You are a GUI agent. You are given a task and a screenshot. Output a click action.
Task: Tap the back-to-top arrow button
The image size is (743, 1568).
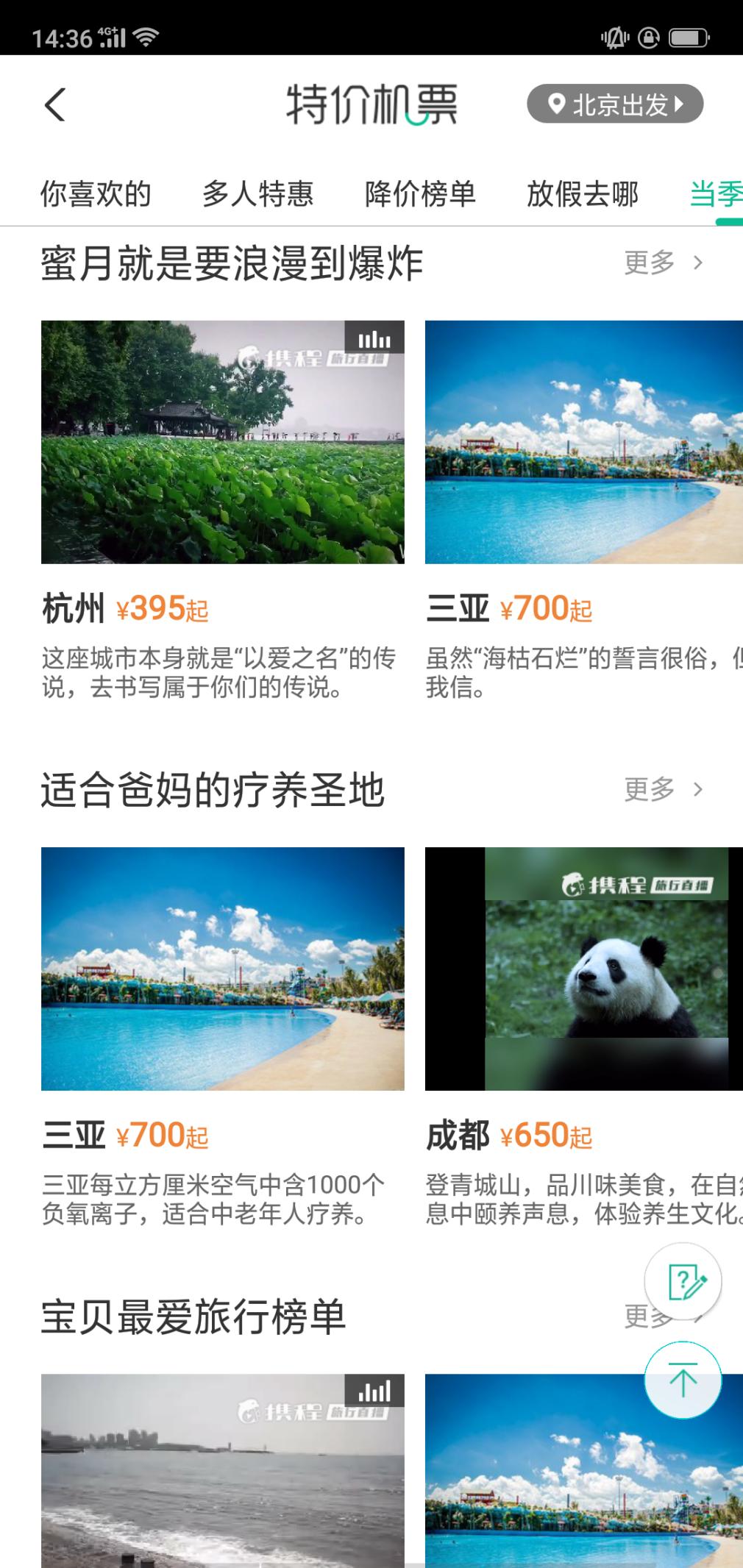pos(683,1380)
